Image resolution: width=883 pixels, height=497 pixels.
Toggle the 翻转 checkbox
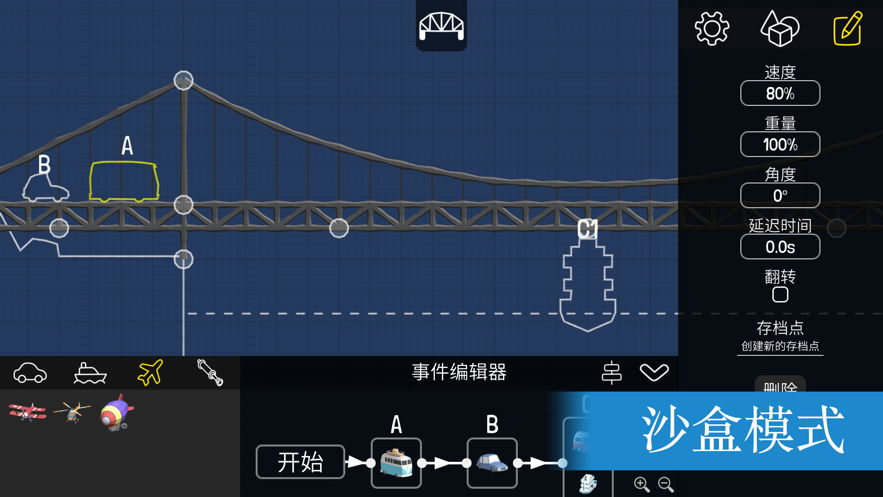point(780,295)
